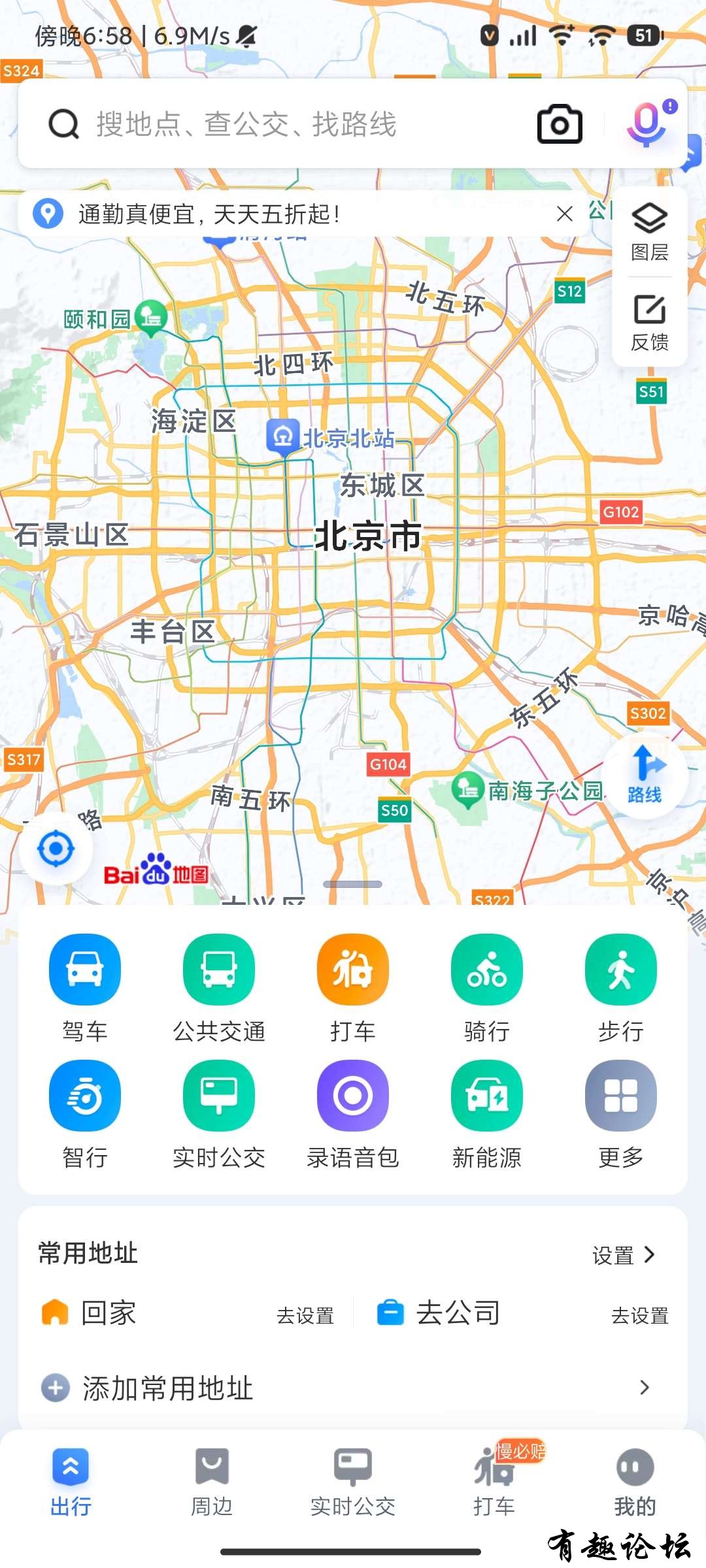Recenter map with the locate-me button
Screen dimensions: 706x1568
56,849
